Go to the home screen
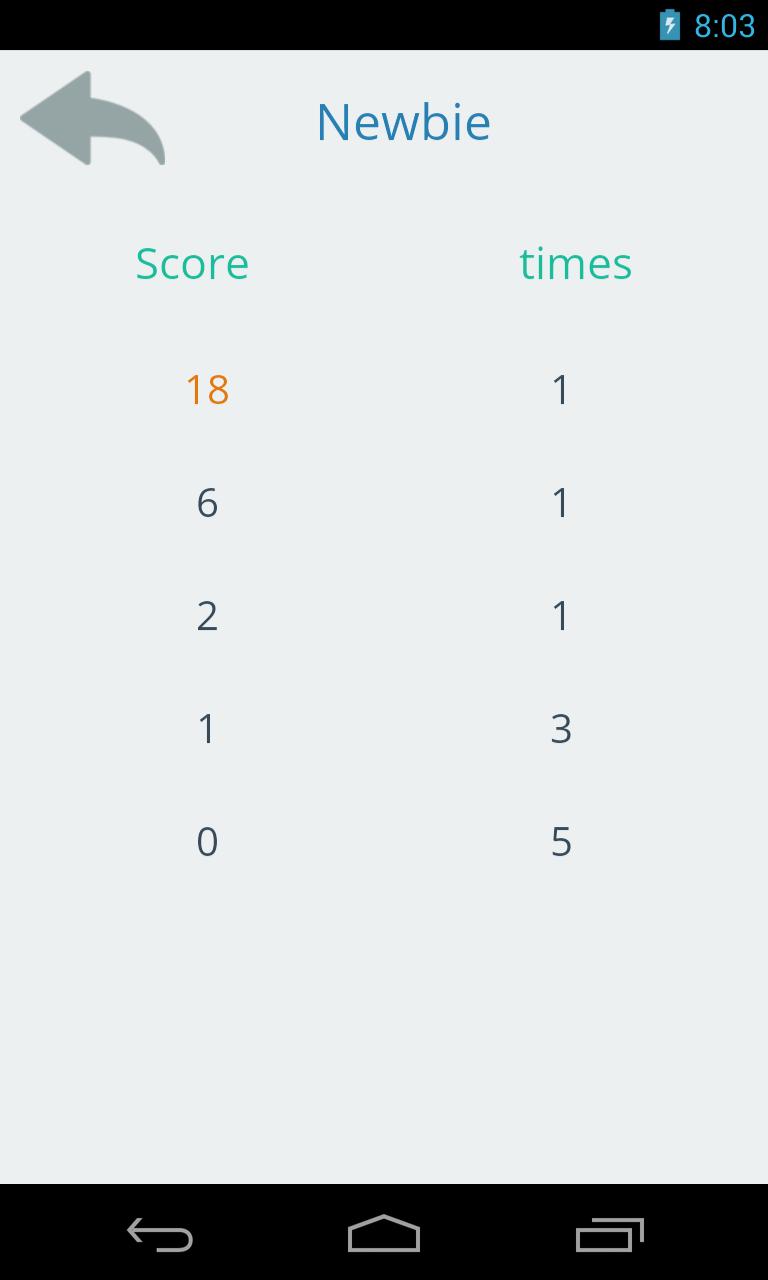 pos(384,1234)
